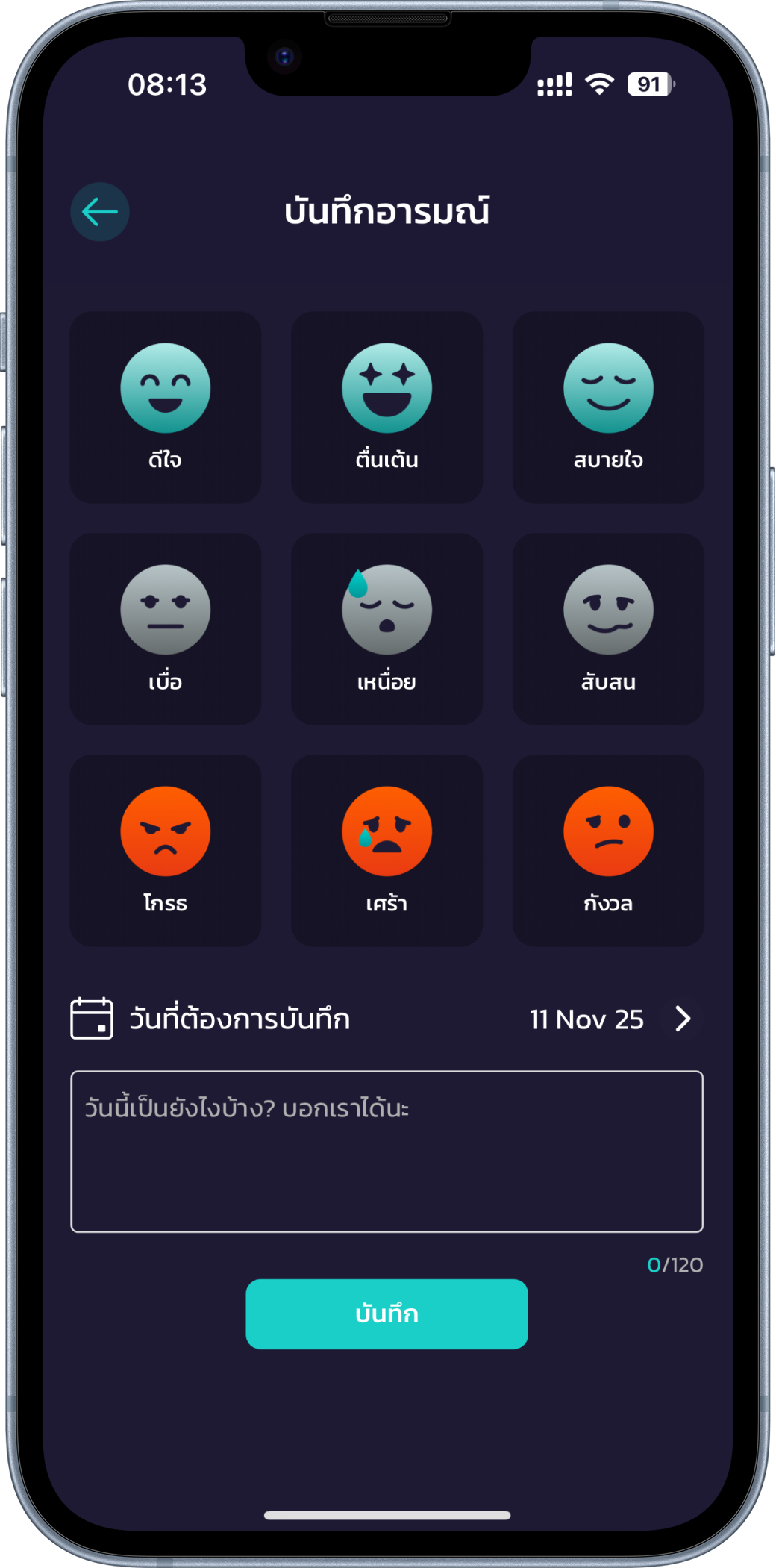Go back using the arrow icon
The height and width of the screenshot is (1568, 776).
100,212
